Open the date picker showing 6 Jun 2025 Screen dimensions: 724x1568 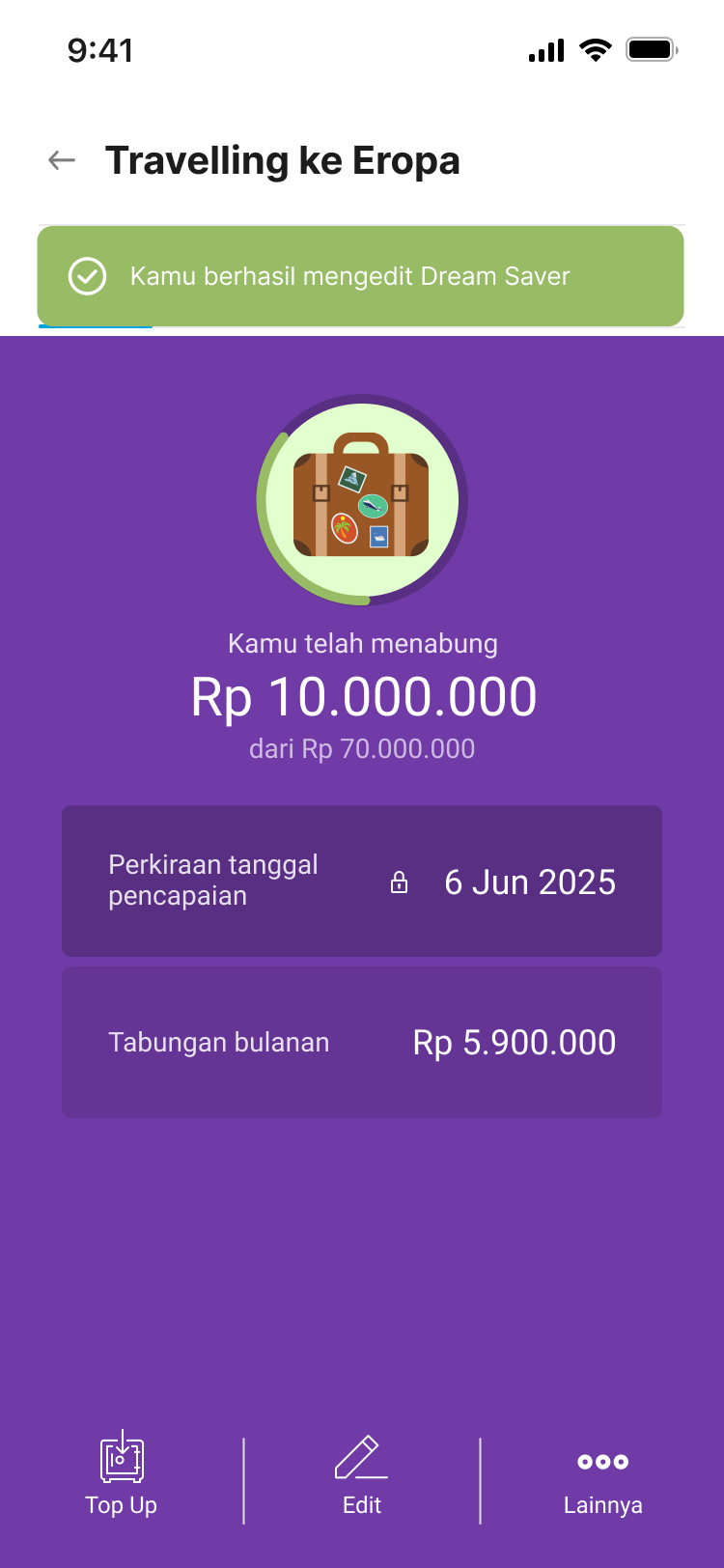pyautogui.click(x=530, y=882)
